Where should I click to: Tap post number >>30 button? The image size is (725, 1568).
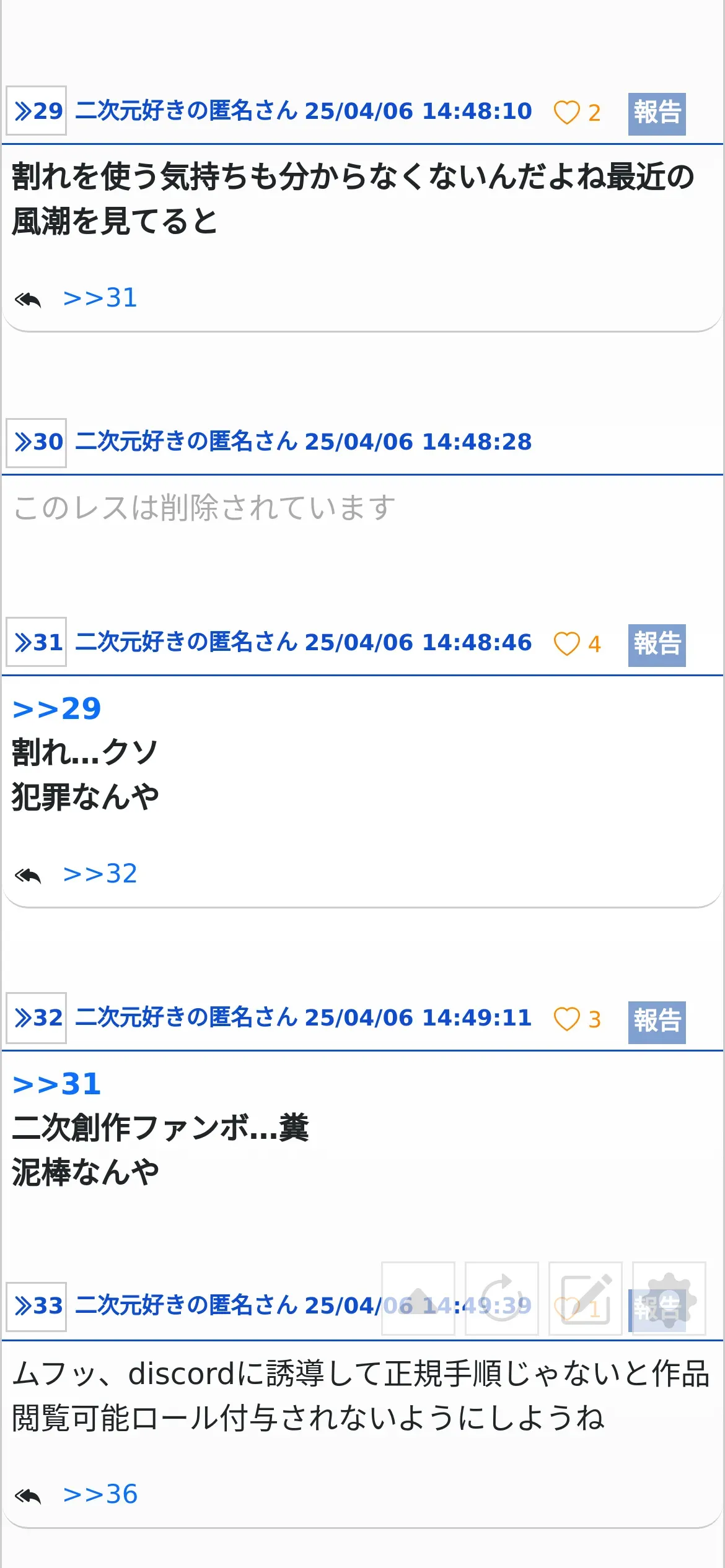(x=37, y=442)
